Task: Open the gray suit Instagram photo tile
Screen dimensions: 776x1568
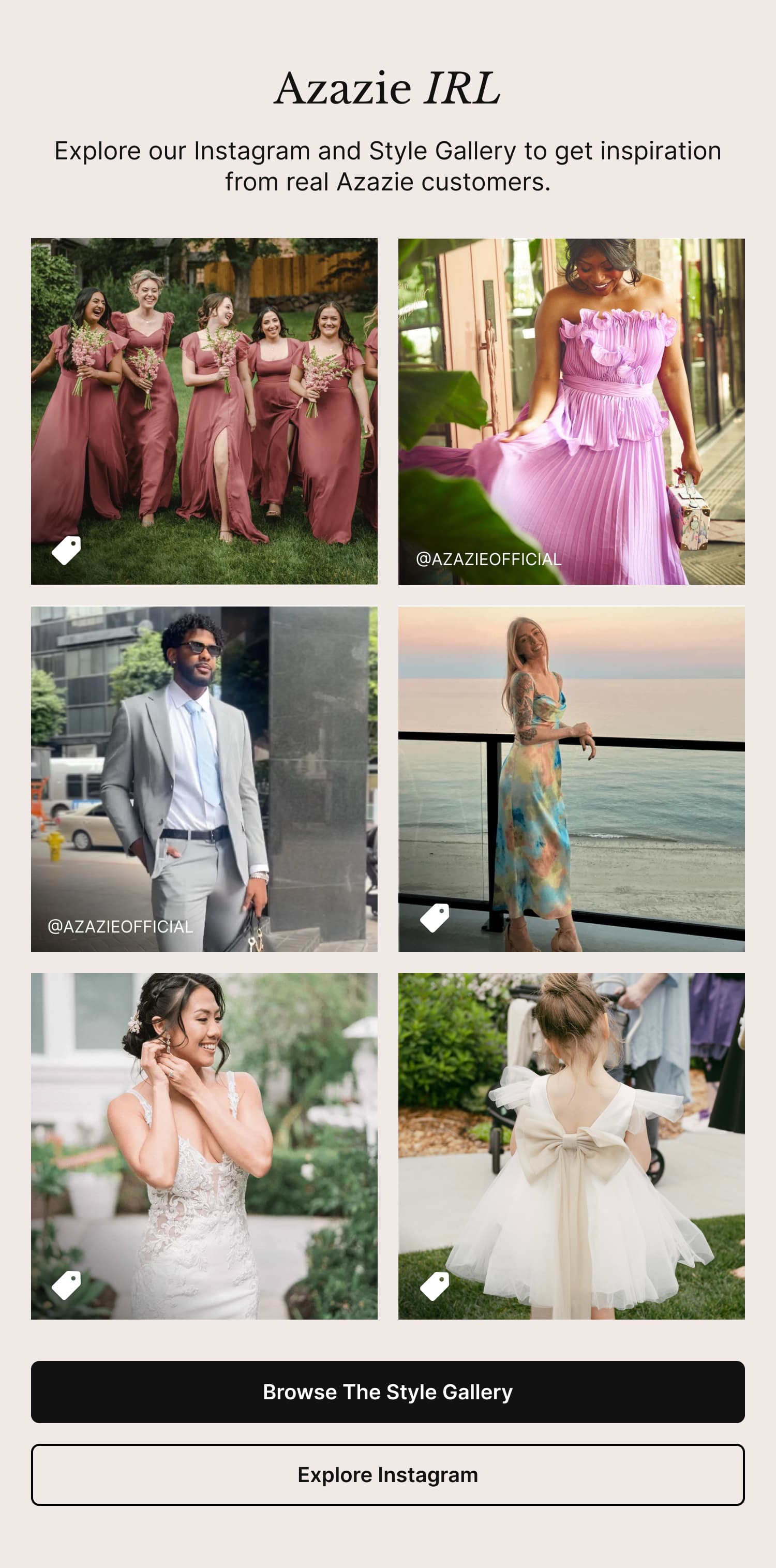Action: coord(204,779)
